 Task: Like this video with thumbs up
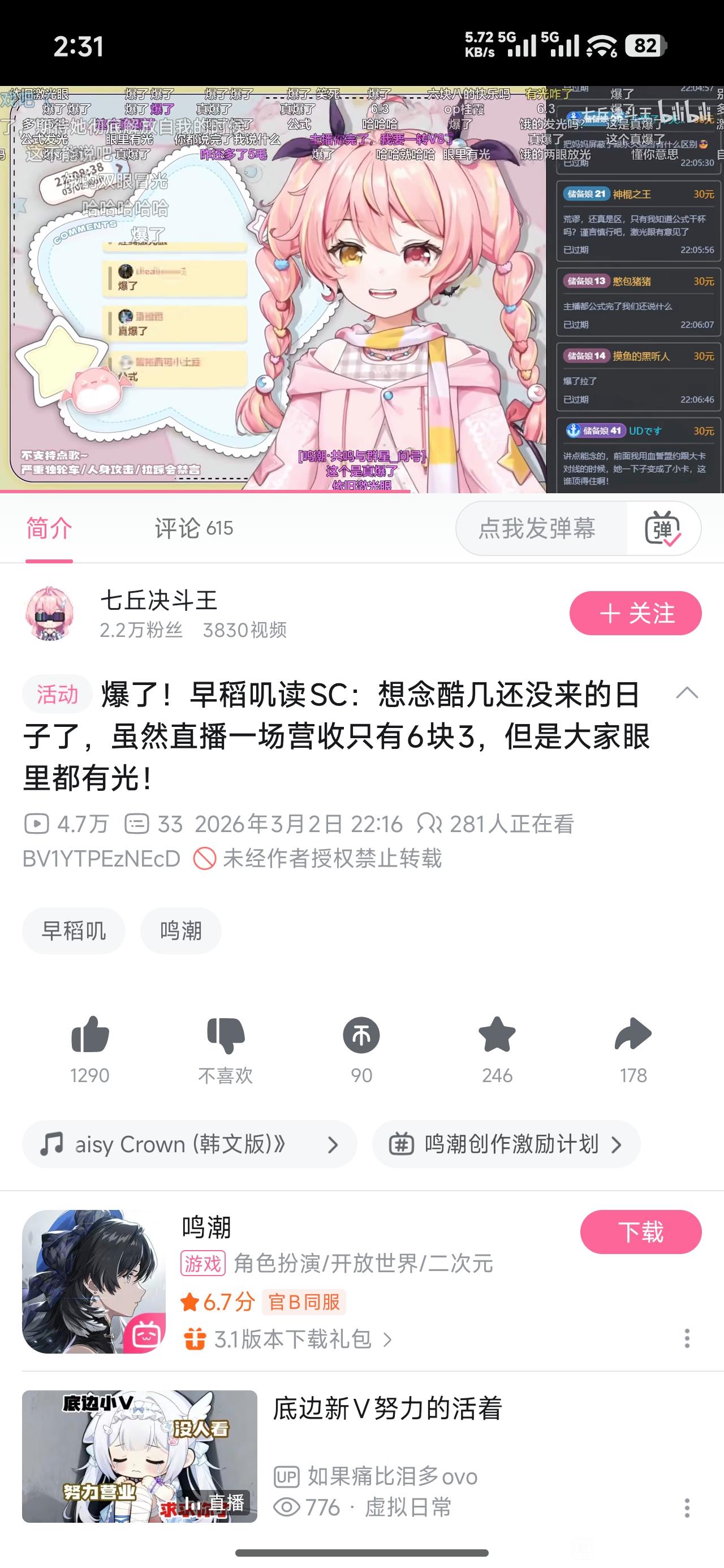(x=89, y=1035)
